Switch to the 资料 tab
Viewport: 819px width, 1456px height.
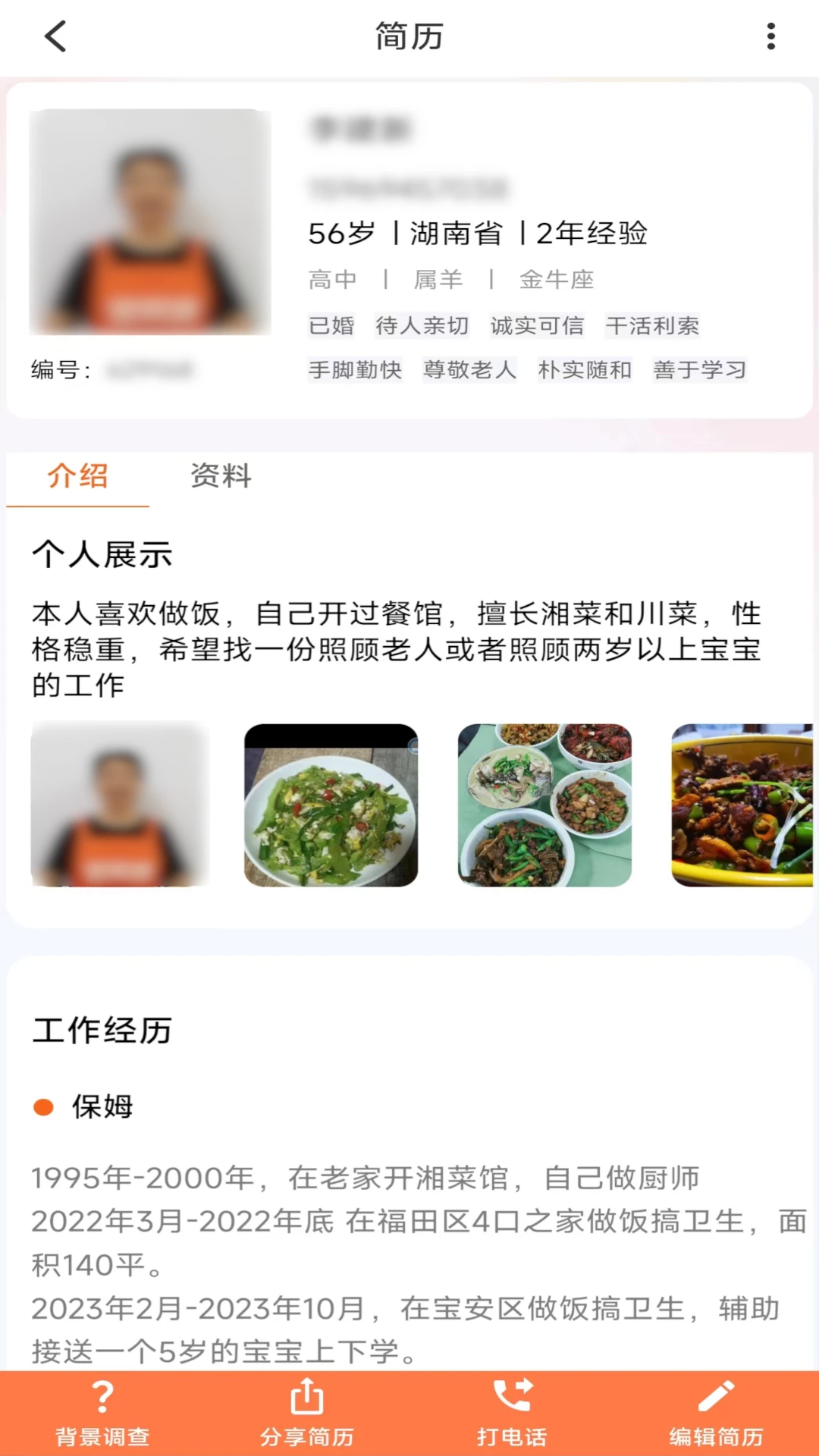coord(221,477)
